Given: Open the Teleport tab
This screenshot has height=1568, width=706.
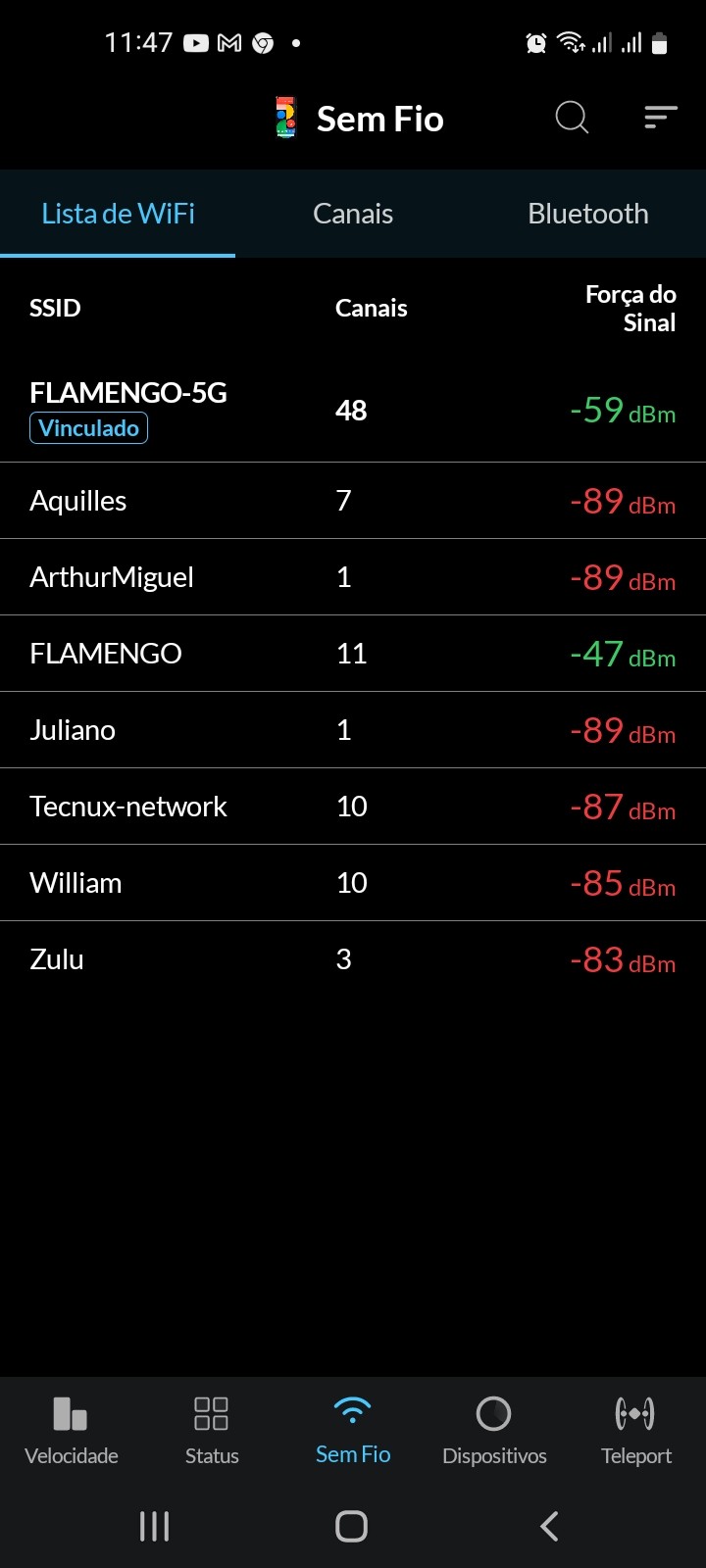Looking at the screenshot, I should pyautogui.click(x=635, y=1431).
